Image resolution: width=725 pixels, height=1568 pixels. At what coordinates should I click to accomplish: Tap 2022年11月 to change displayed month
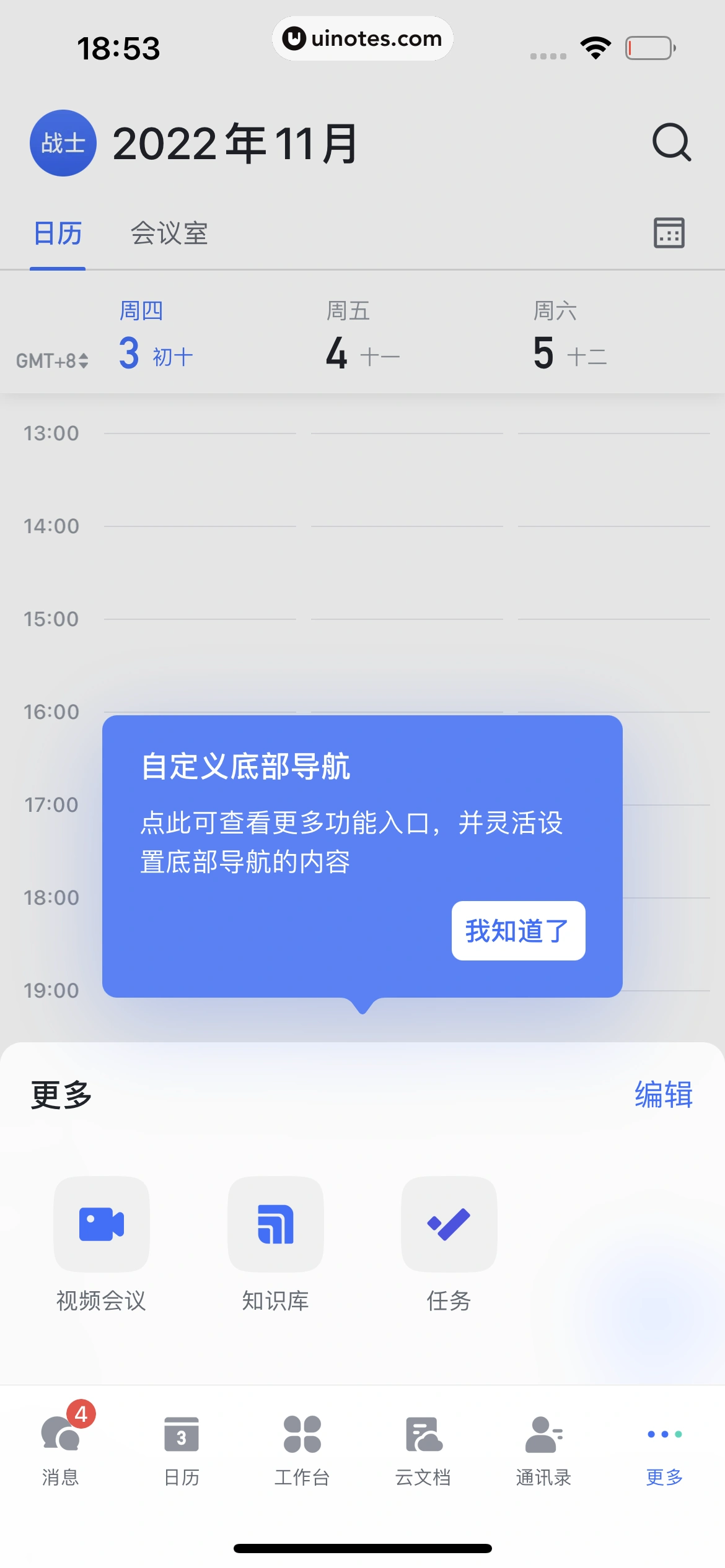(x=235, y=144)
